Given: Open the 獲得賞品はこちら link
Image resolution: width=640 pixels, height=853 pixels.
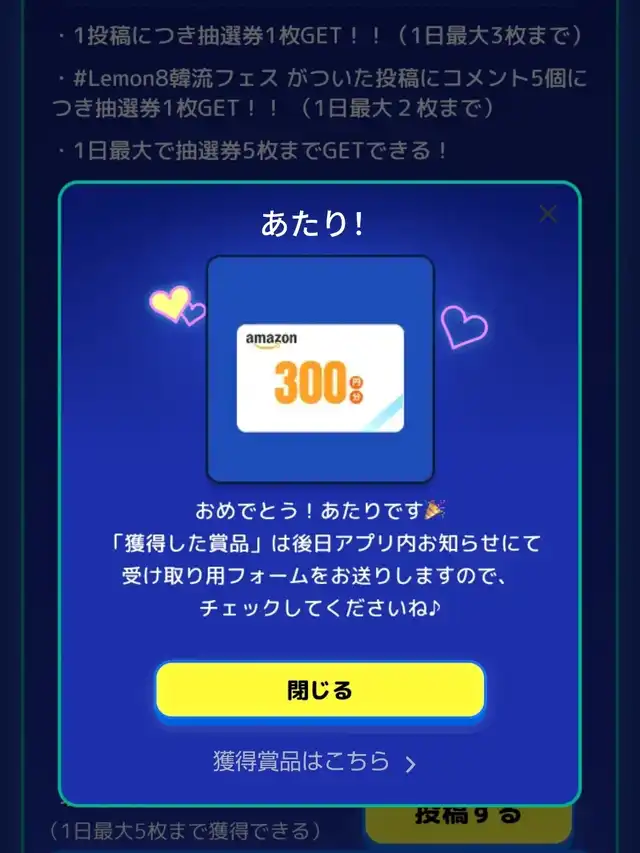Looking at the screenshot, I should click(315, 762).
